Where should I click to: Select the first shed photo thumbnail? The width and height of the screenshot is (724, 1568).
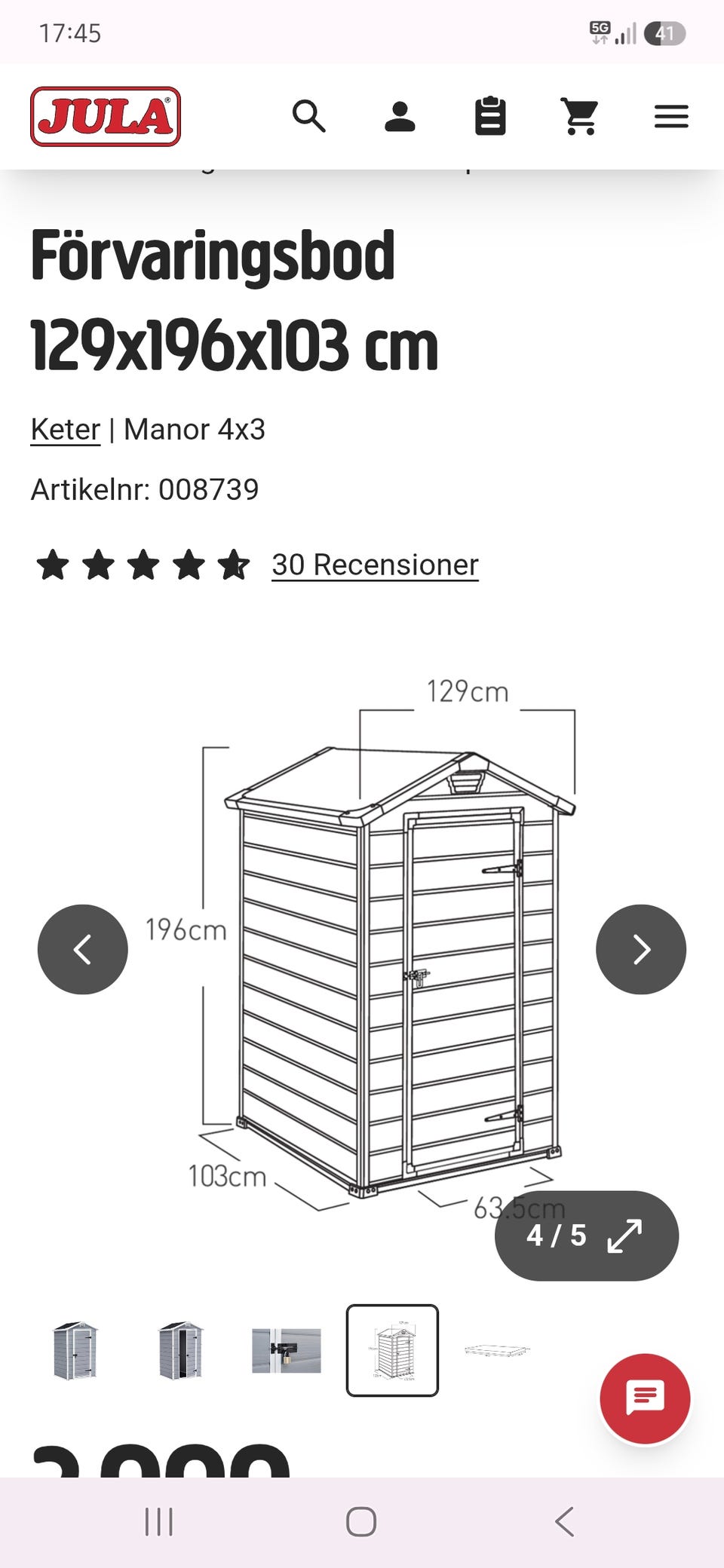tap(75, 1350)
